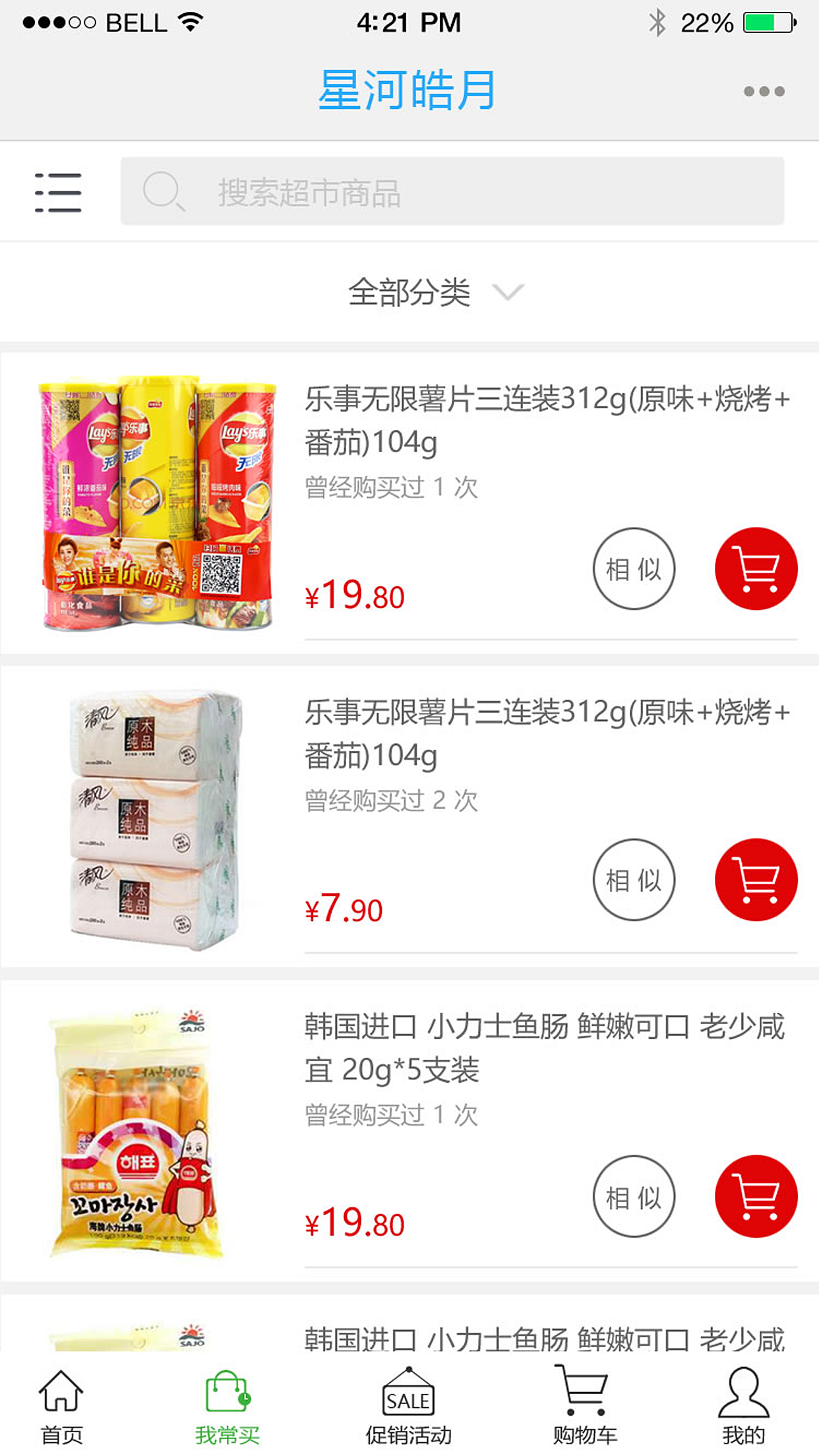Open the three-dot overflow menu

[764, 91]
